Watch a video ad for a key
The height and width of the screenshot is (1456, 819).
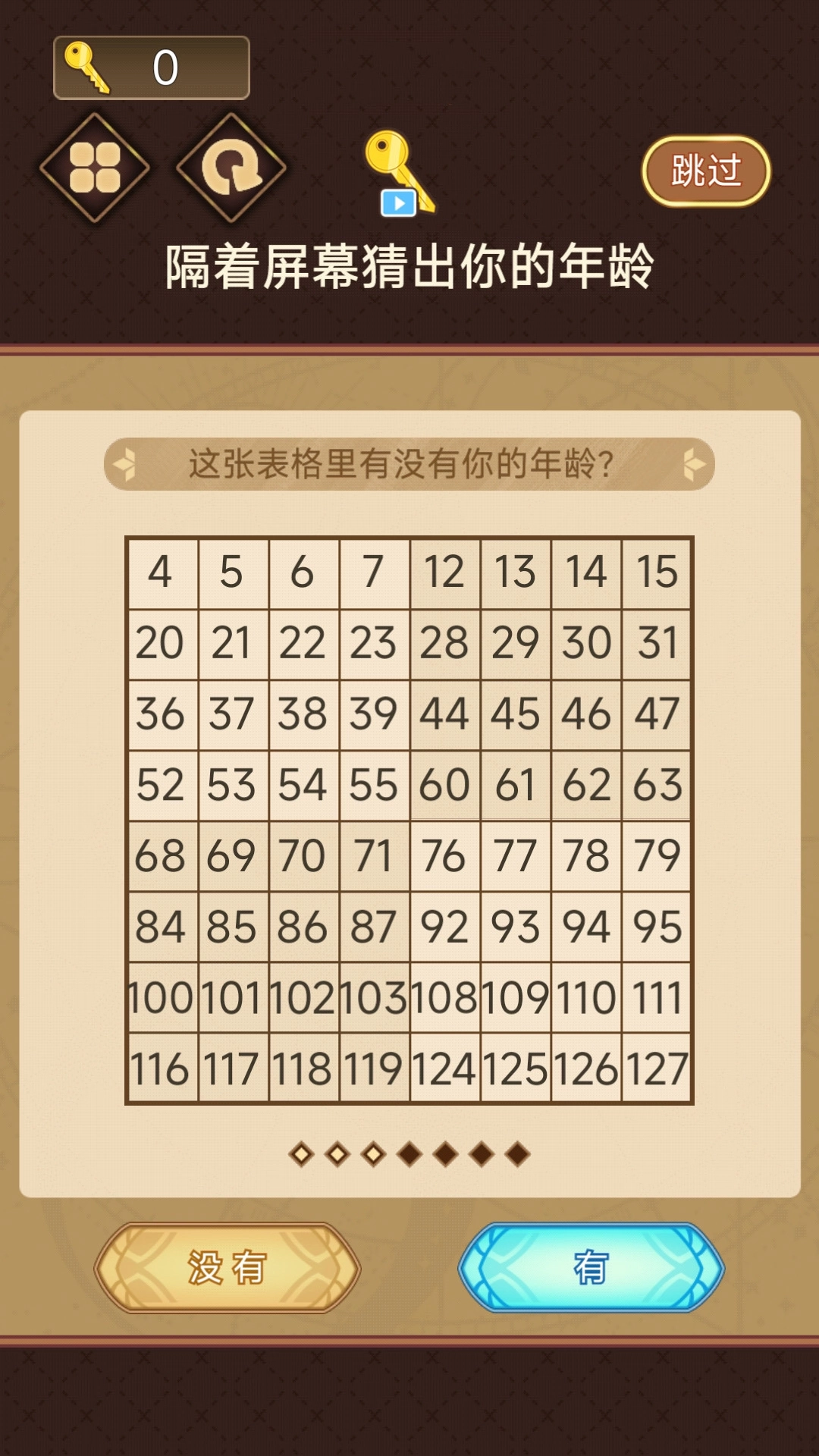(400, 174)
